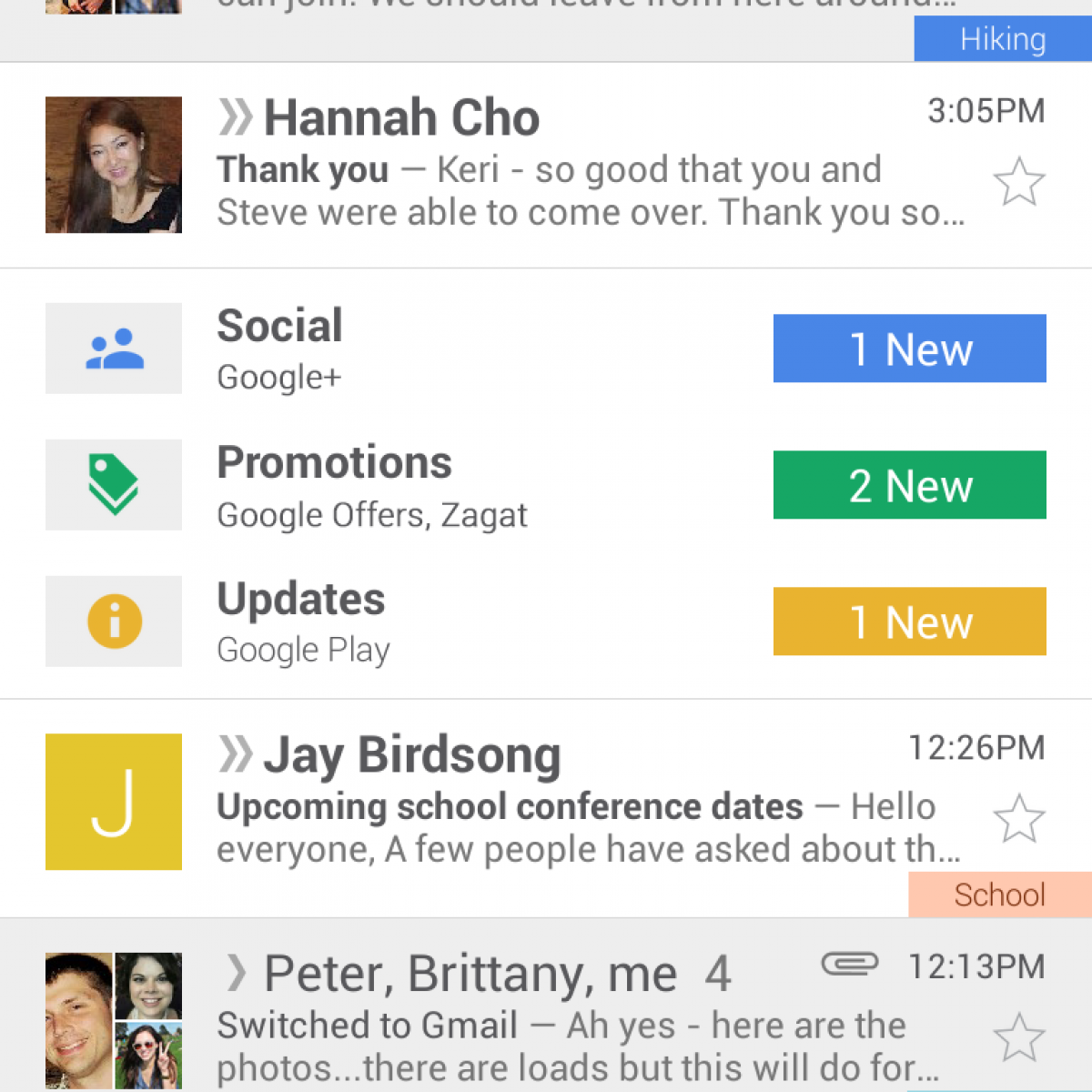Star Hannah Cho's email
This screenshot has height=1092, width=1092.
pyautogui.click(x=1018, y=182)
